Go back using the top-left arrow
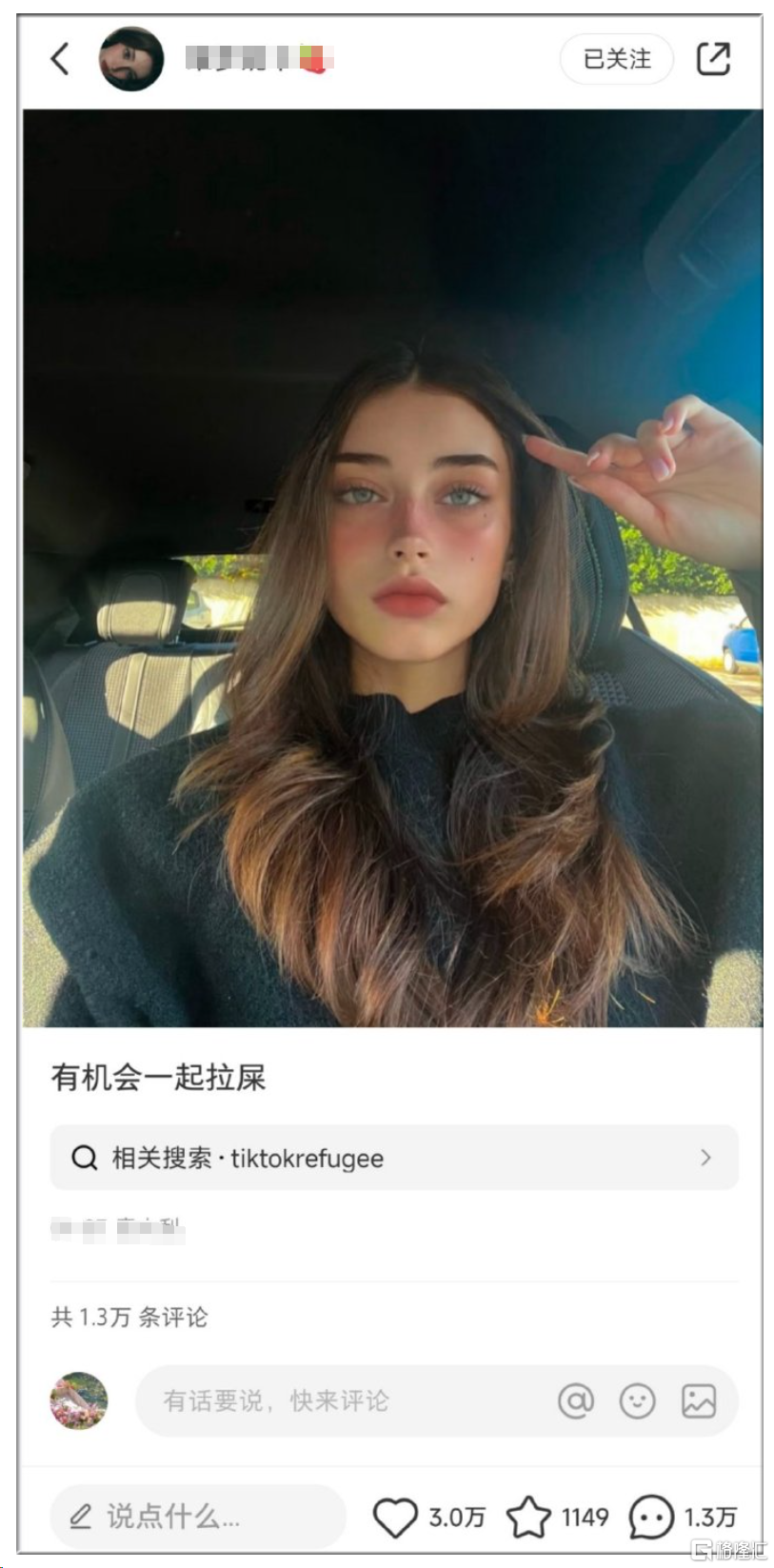The width and height of the screenshot is (774, 1568). [x=59, y=59]
